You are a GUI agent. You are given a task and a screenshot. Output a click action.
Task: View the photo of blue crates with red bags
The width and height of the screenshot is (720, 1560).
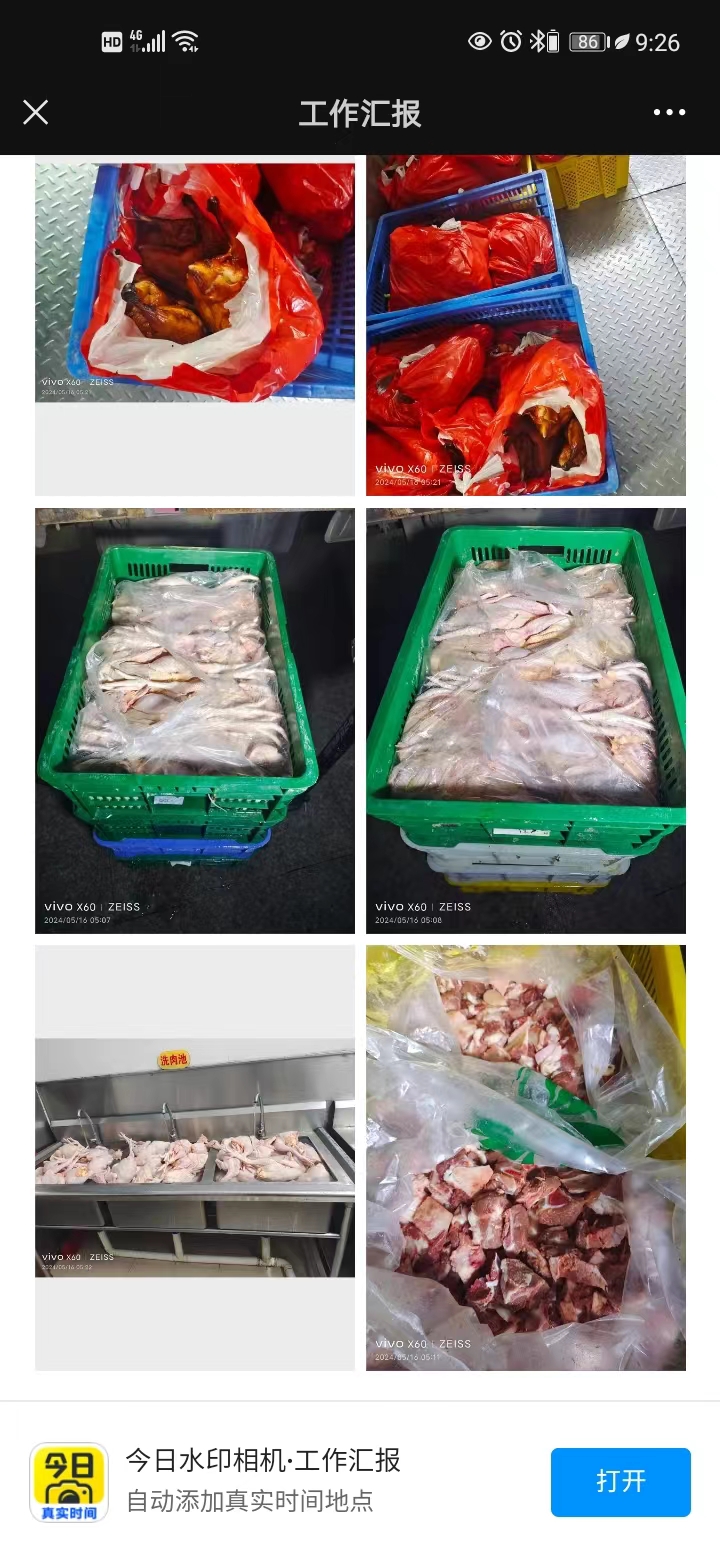click(x=526, y=325)
